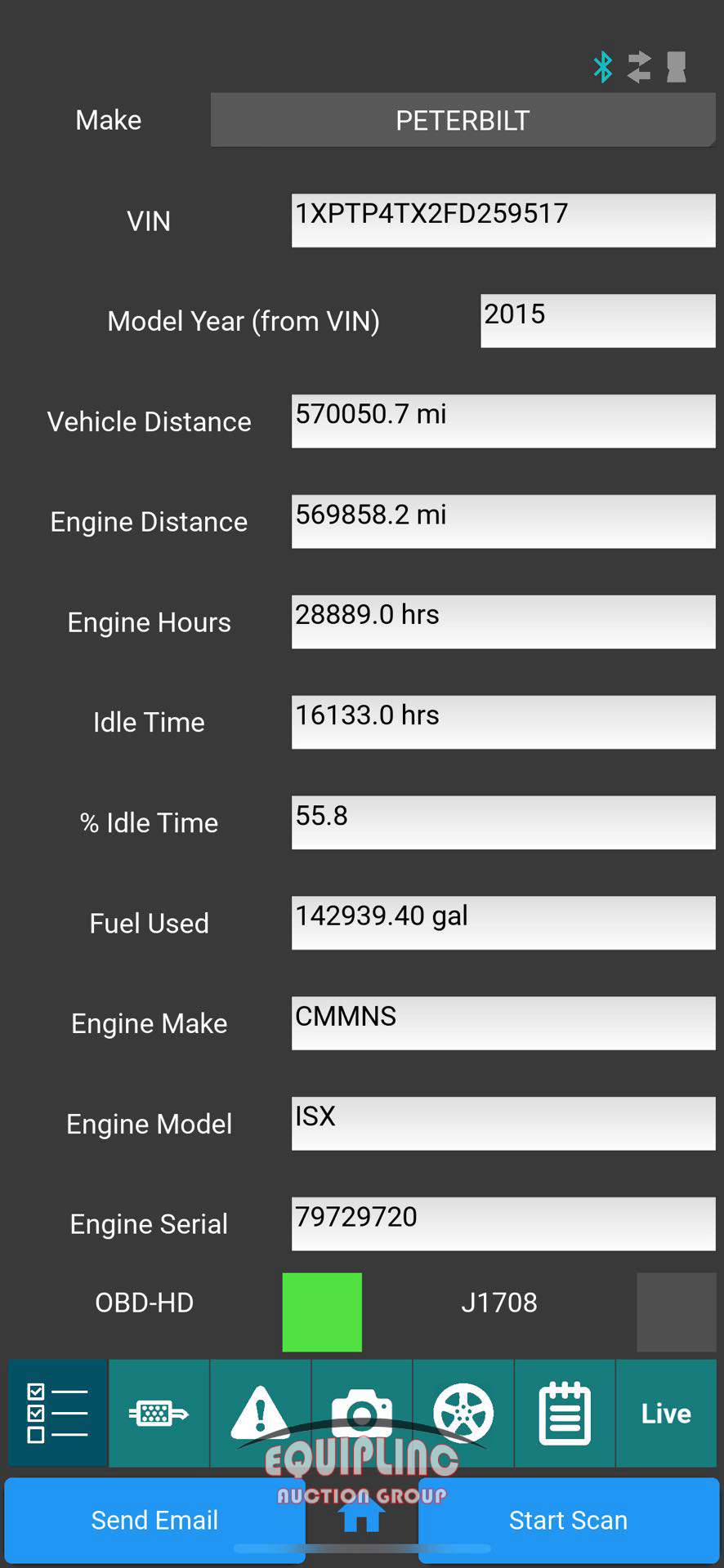
Task: Switch to the Live tab
Action: [666, 1413]
